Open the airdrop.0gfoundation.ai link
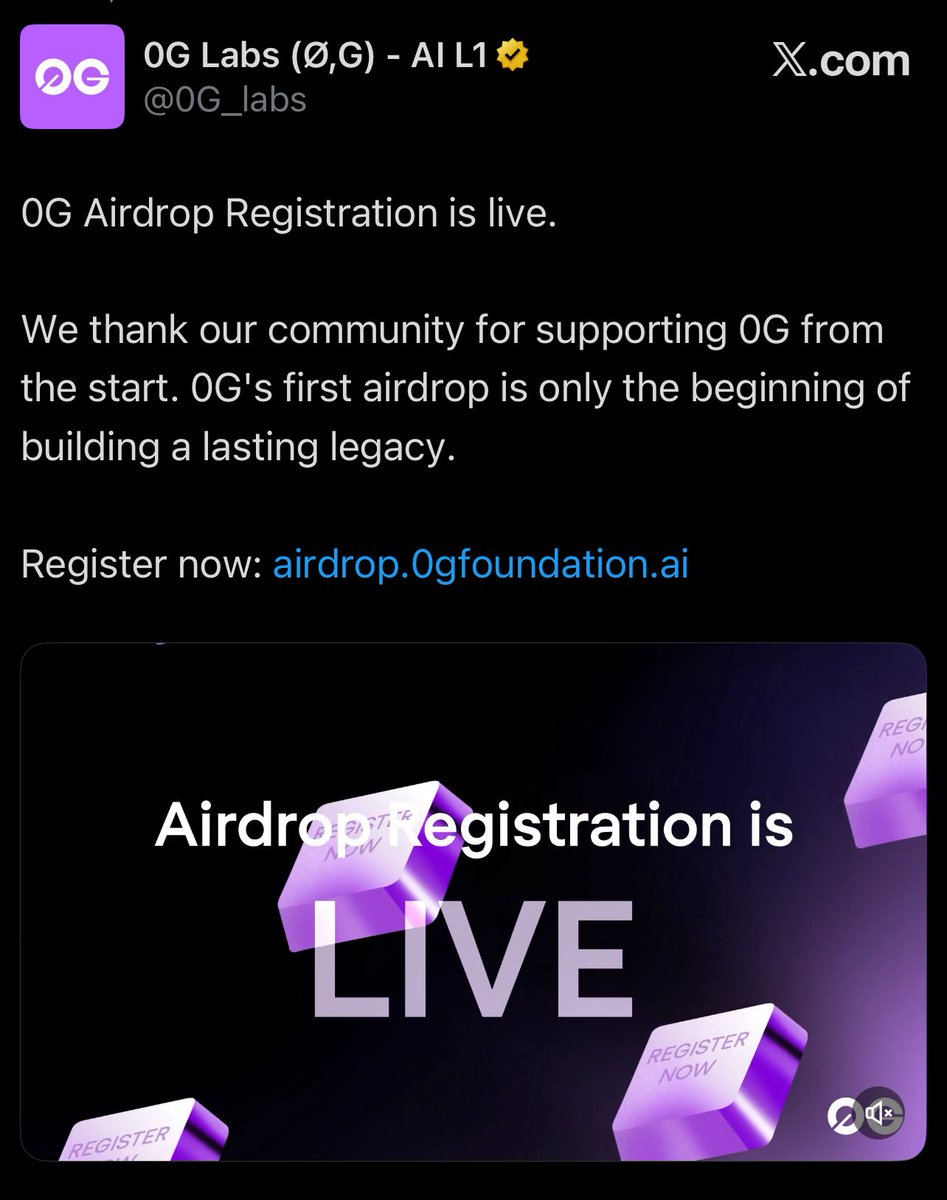Image resolution: width=947 pixels, height=1200 pixels. point(480,565)
